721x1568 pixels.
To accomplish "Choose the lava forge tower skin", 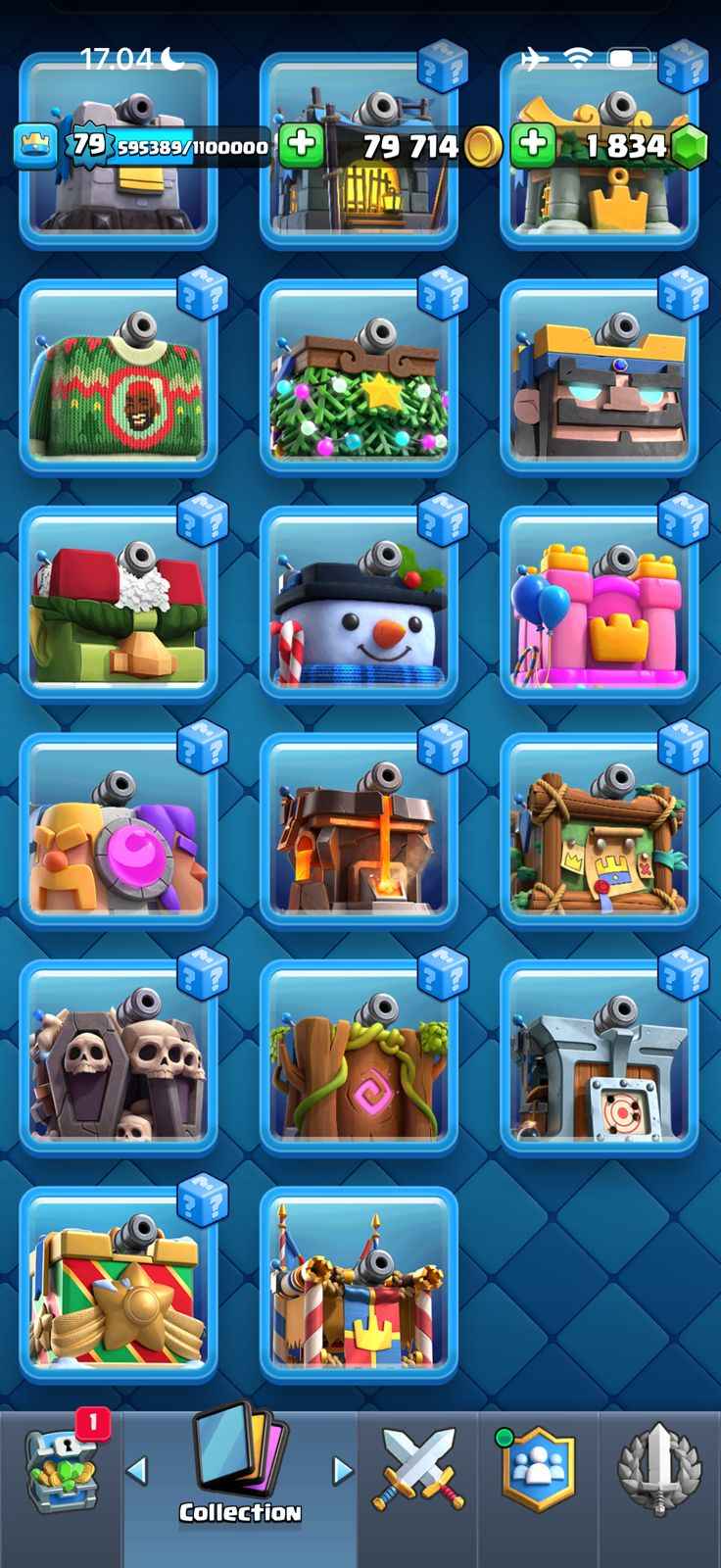I will click(359, 830).
